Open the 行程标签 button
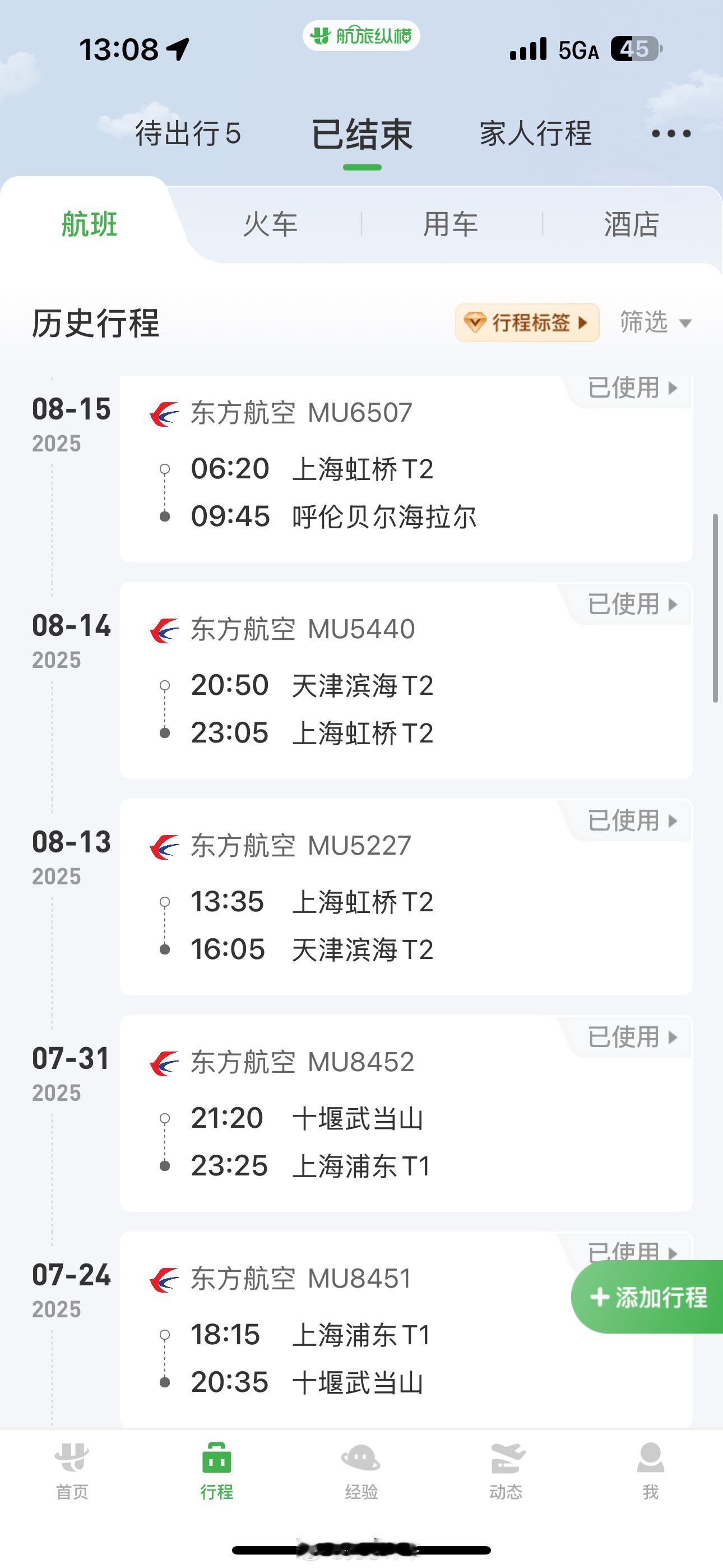Viewport: 723px width, 1568px height. tap(527, 322)
